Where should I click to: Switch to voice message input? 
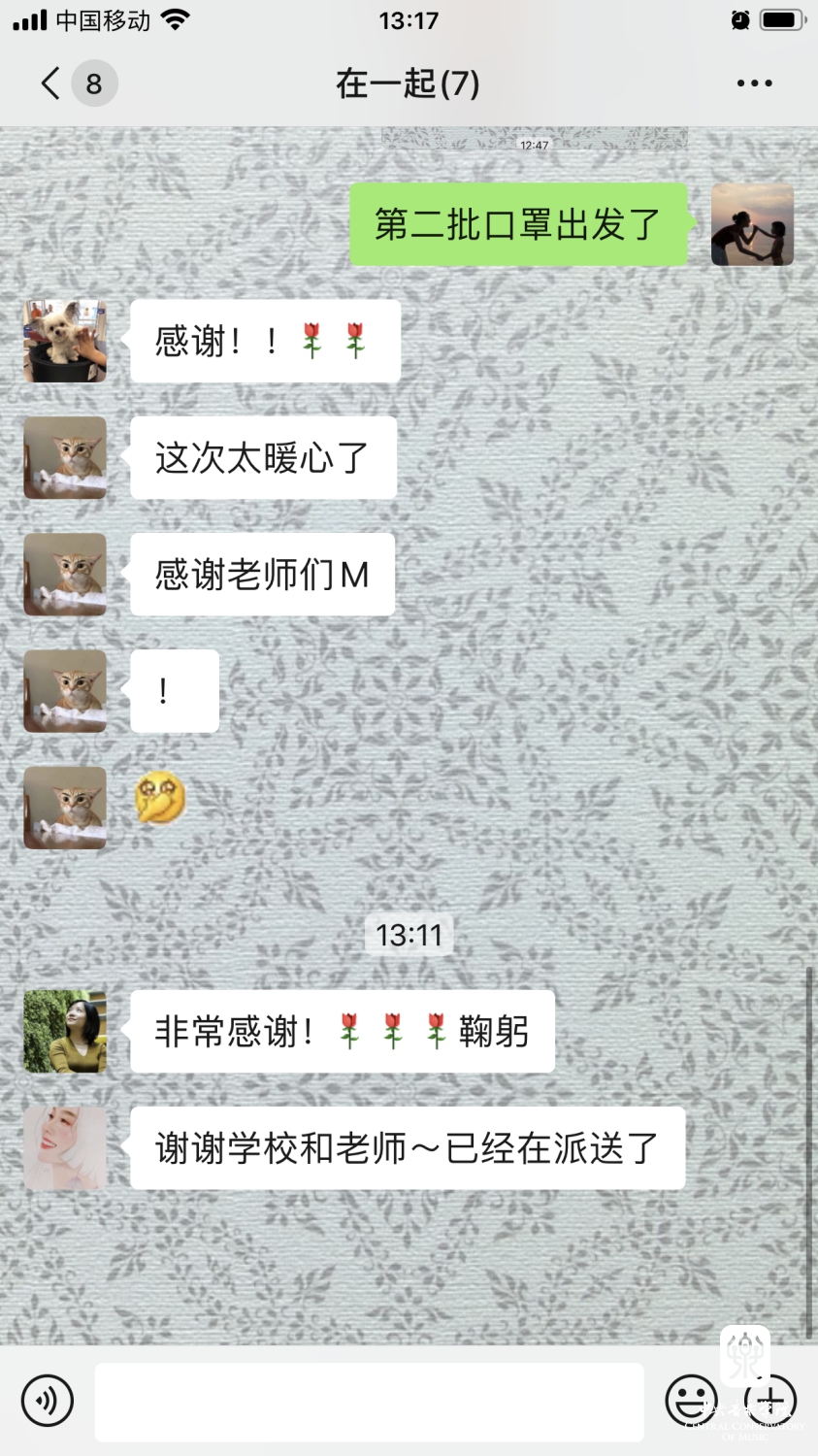pyautogui.click(x=47, y=1401)
